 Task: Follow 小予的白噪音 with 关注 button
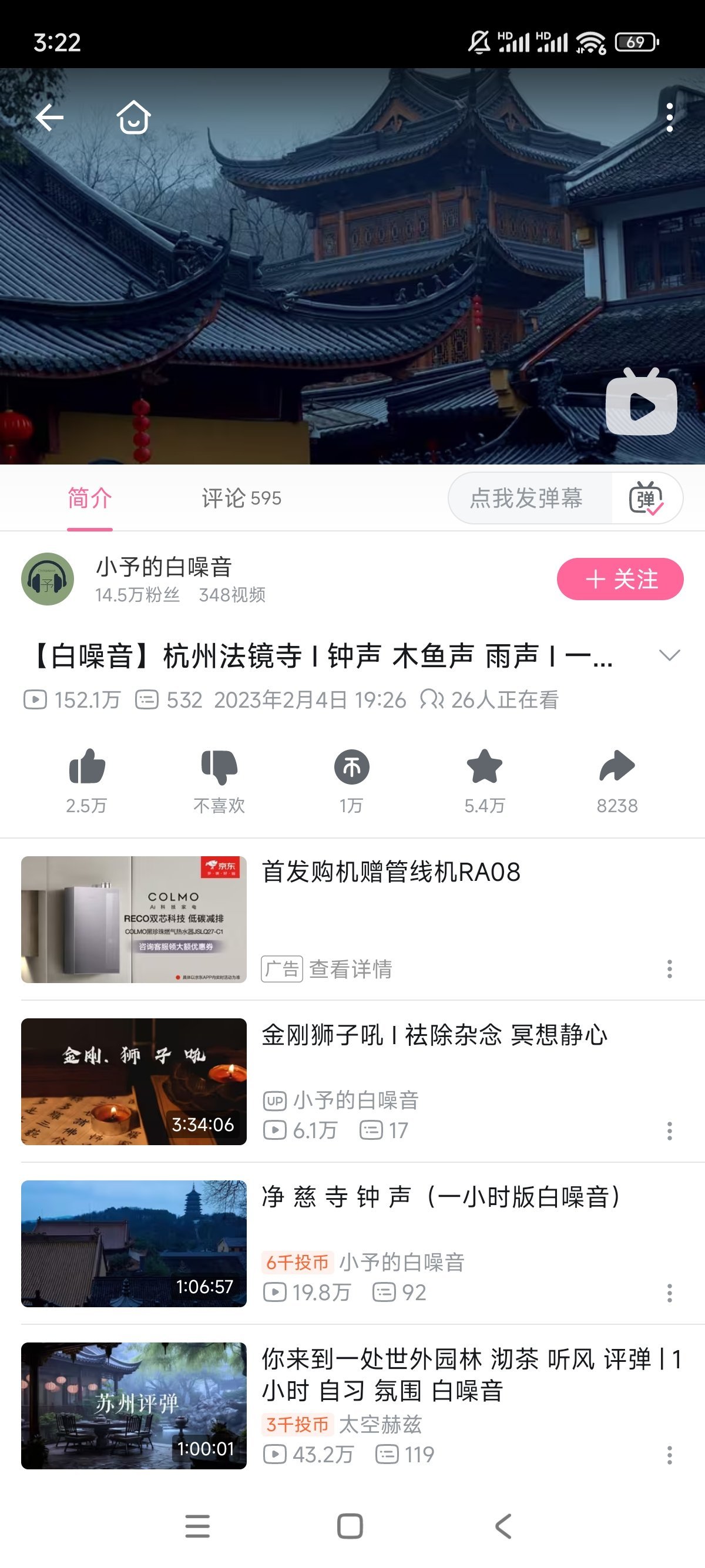620,579
